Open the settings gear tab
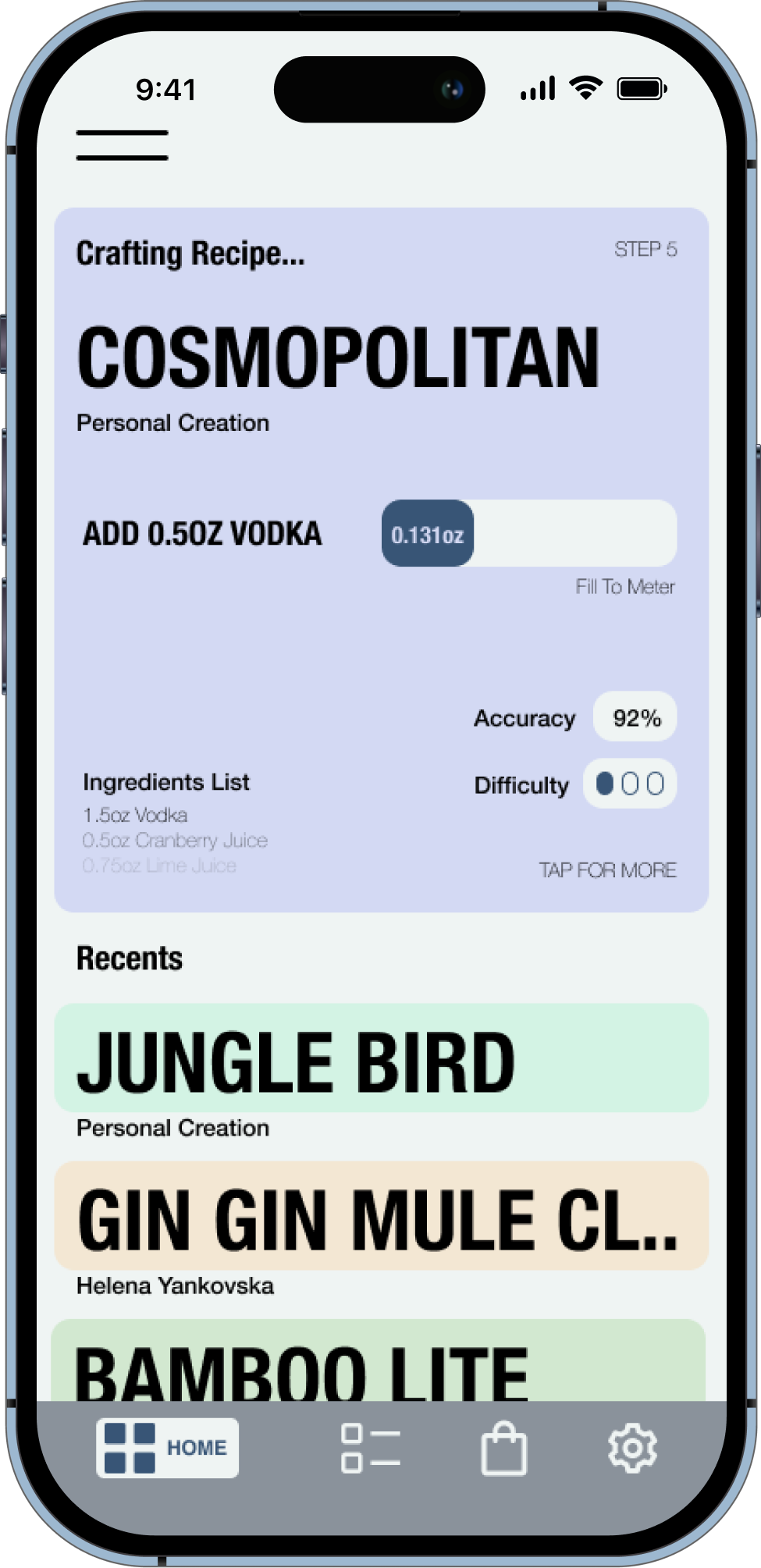761x1568 pixels. pyautogui.click(x=632, y=1449)
